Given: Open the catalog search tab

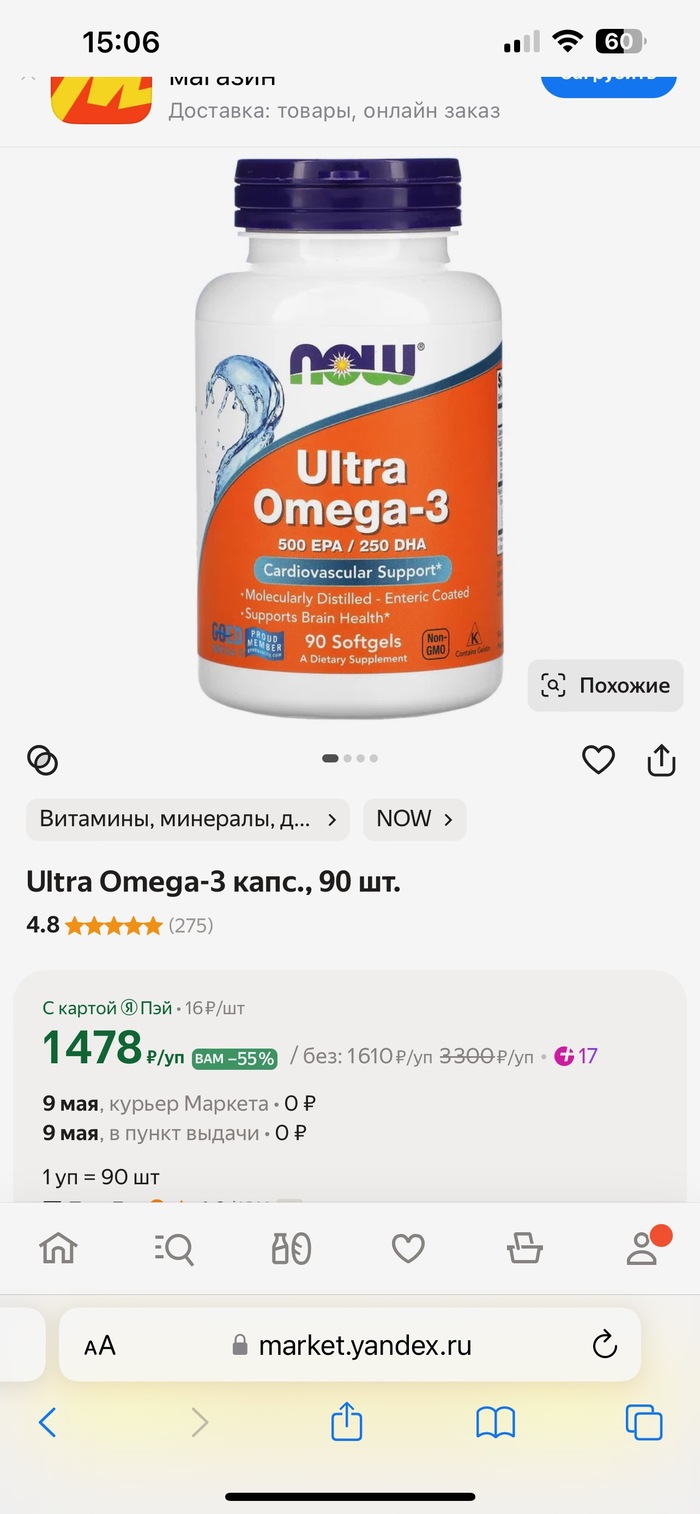Looking at the screenshot, I should coord(175,1248).
